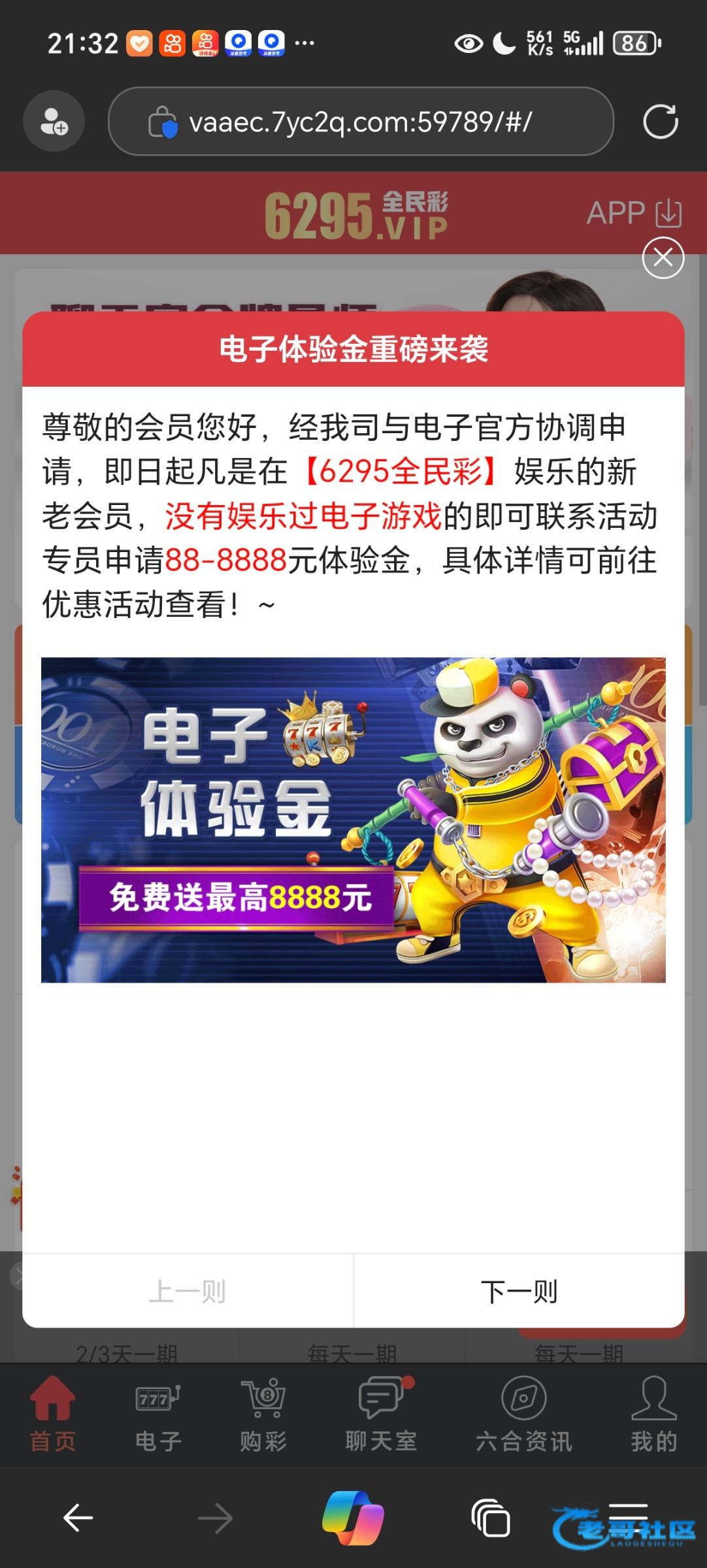This screenshot has width=707, height=1568.
Task: Download the APP from header
Action: 634,213
